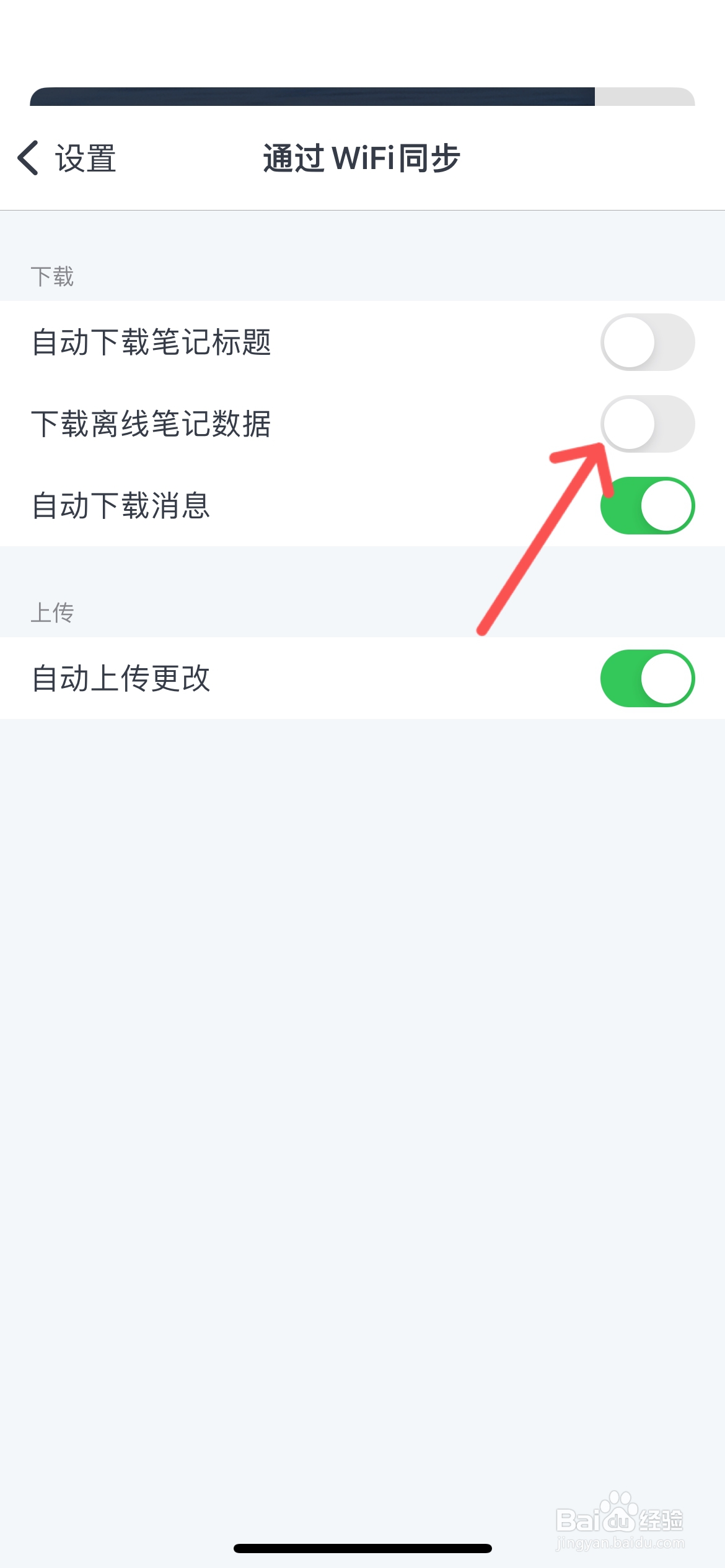This screenshot has width=725, height=1568.
Task: Disable the 自动下载消息 toggle
Action: (647, 505)
